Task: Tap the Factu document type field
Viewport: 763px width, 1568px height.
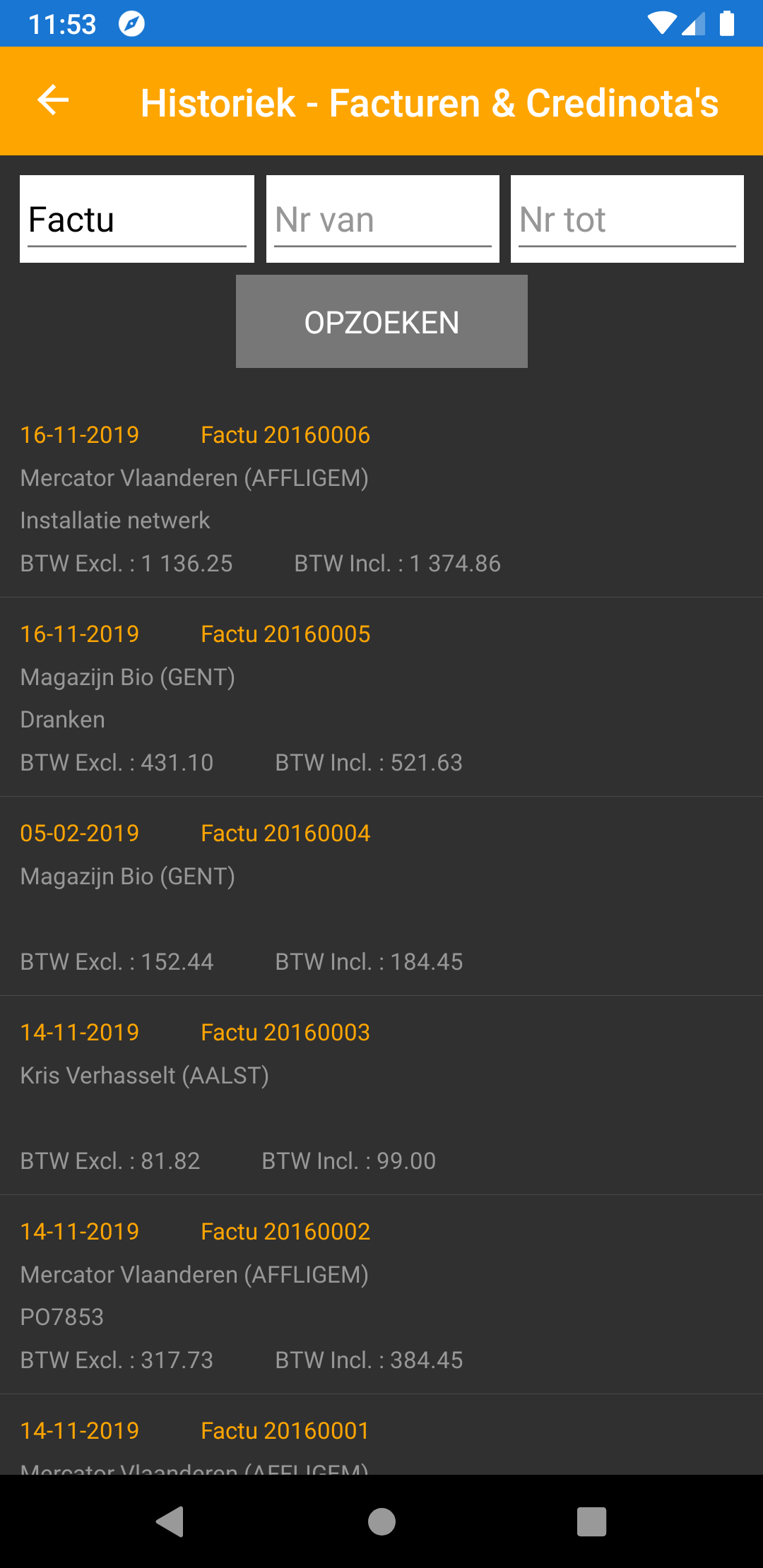Action: [136, 220]
